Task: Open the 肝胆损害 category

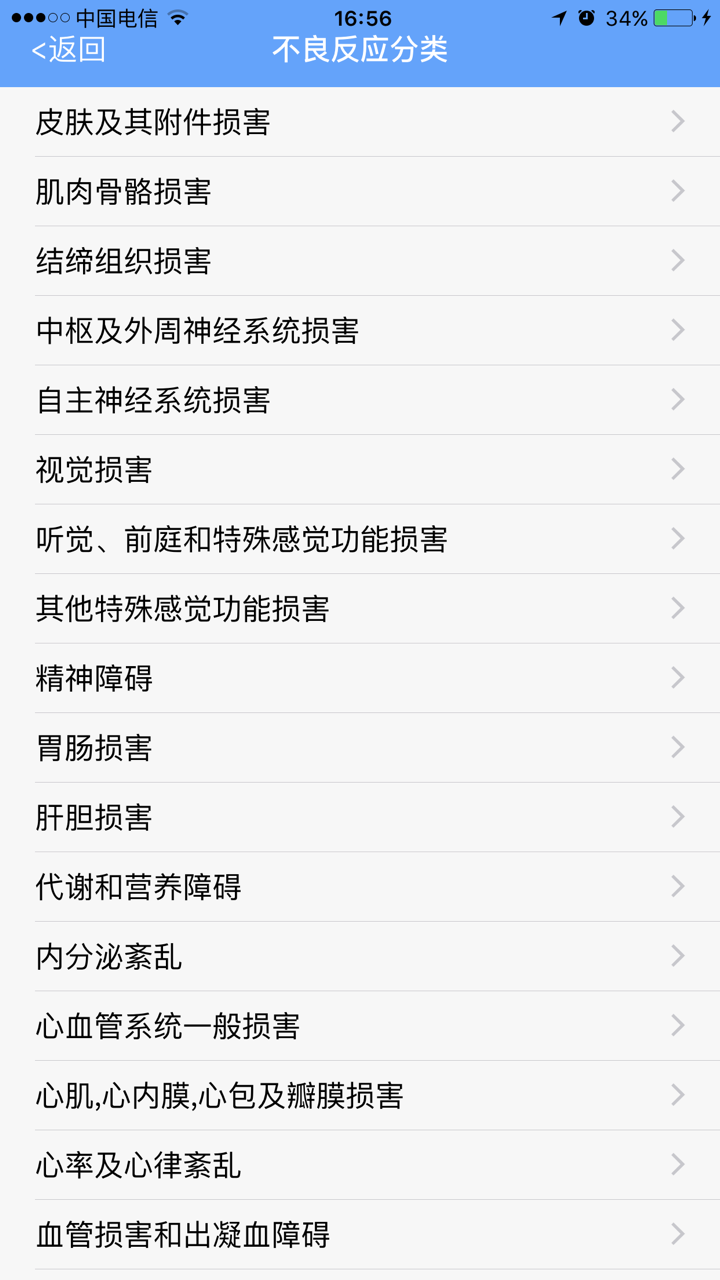Action: point(360,817)
